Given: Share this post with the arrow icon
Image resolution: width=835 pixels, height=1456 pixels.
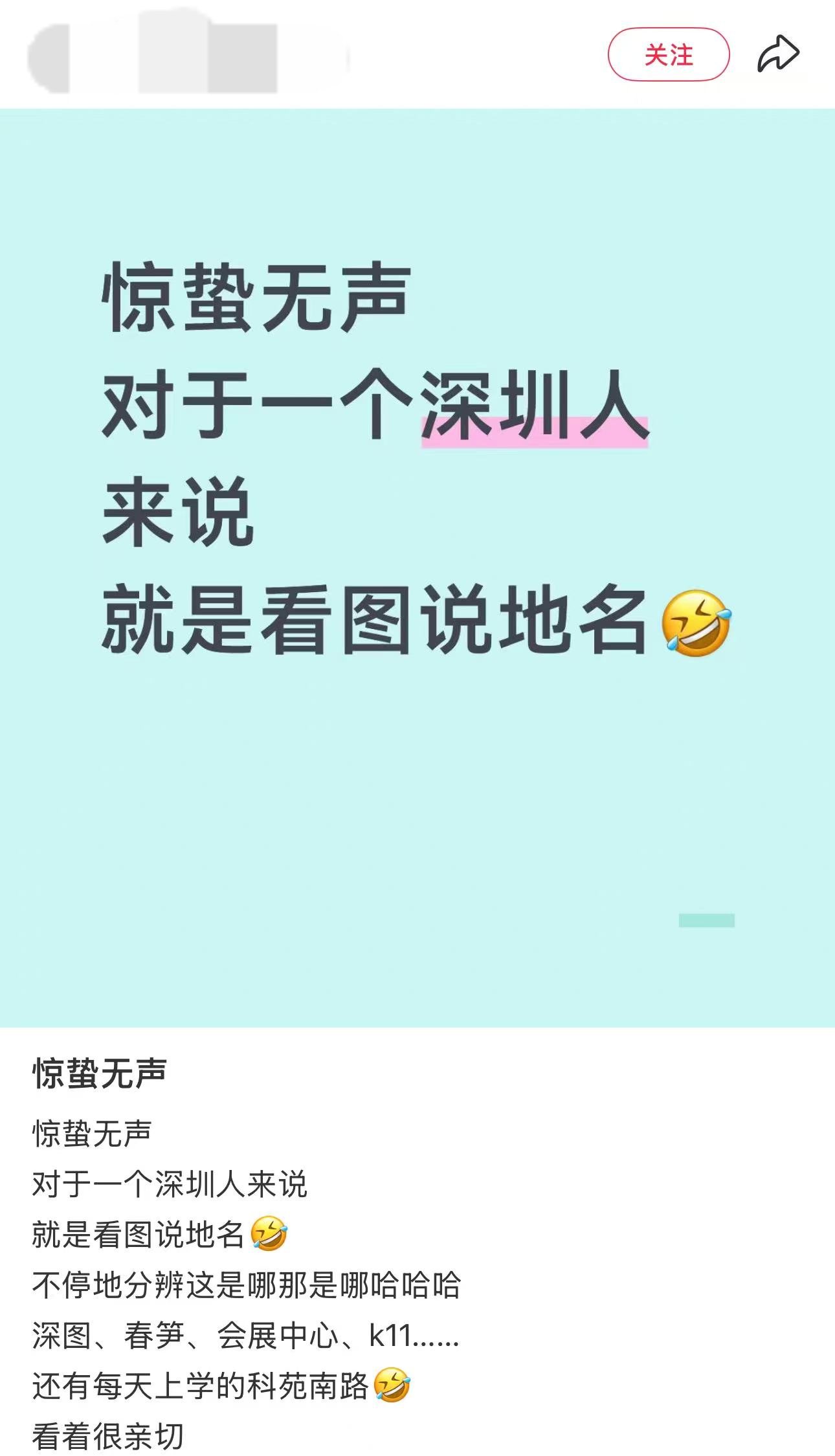Looking at the screenshot, I should point(778,54).
